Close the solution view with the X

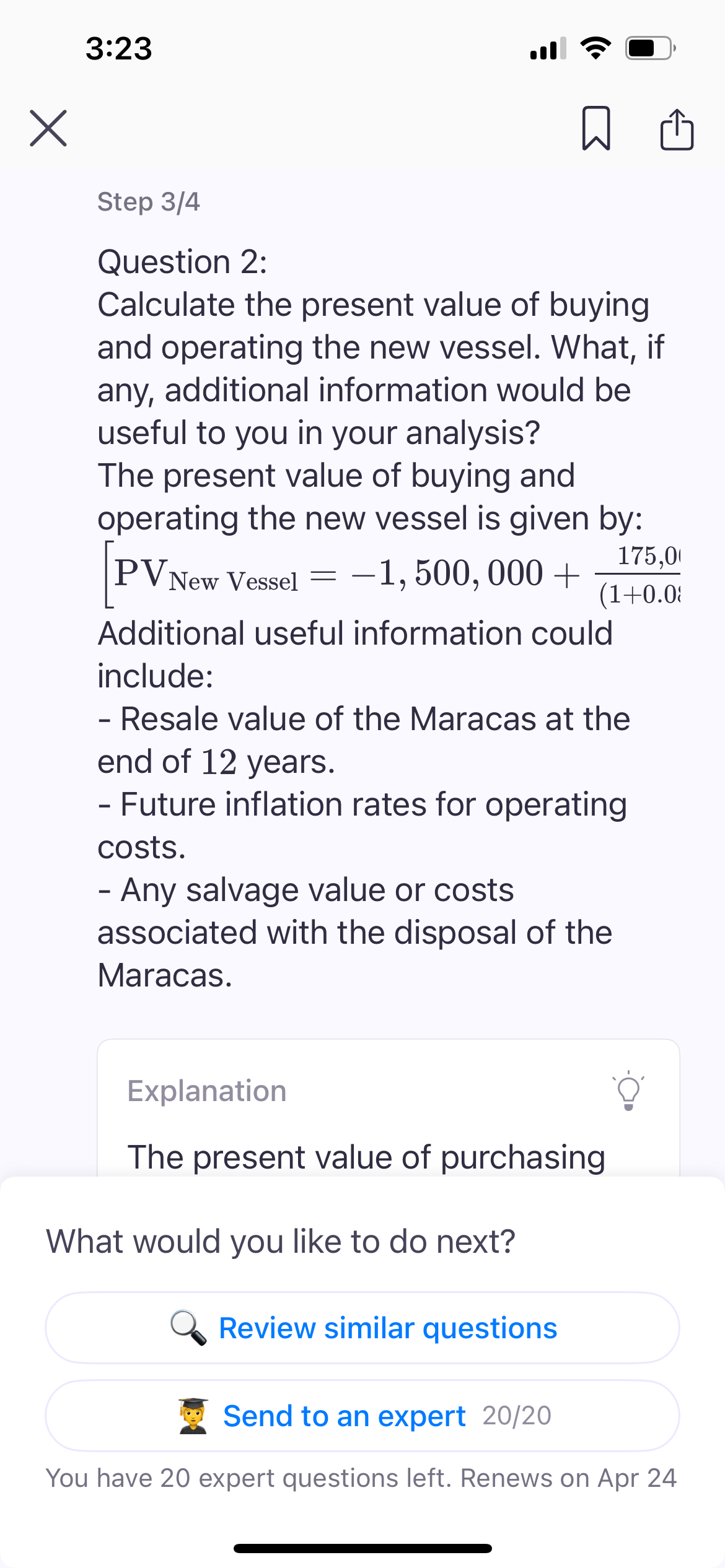pos(48,129)
